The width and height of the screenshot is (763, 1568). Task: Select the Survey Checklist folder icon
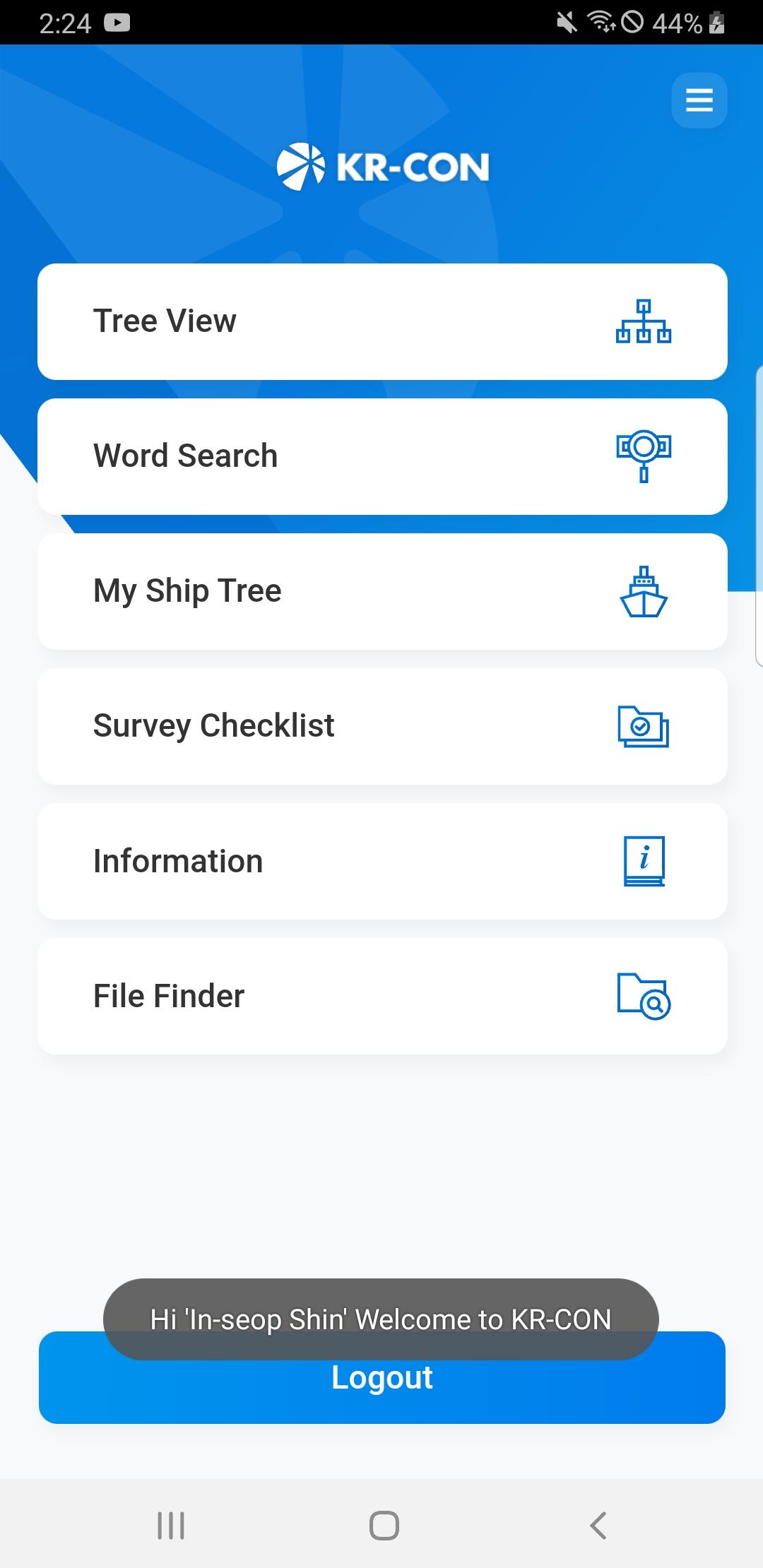click(x=643, y=726)
